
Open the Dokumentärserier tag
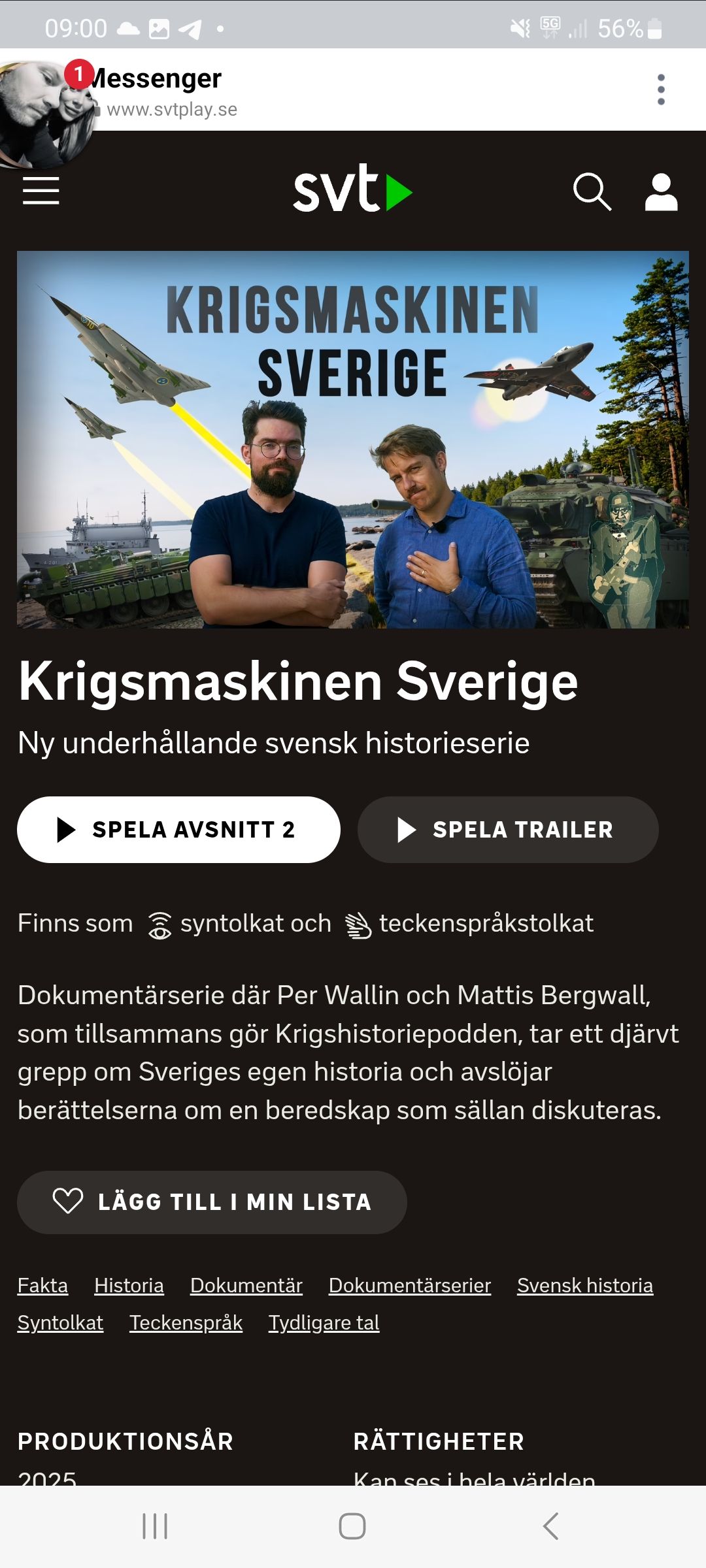point(409,1284)
